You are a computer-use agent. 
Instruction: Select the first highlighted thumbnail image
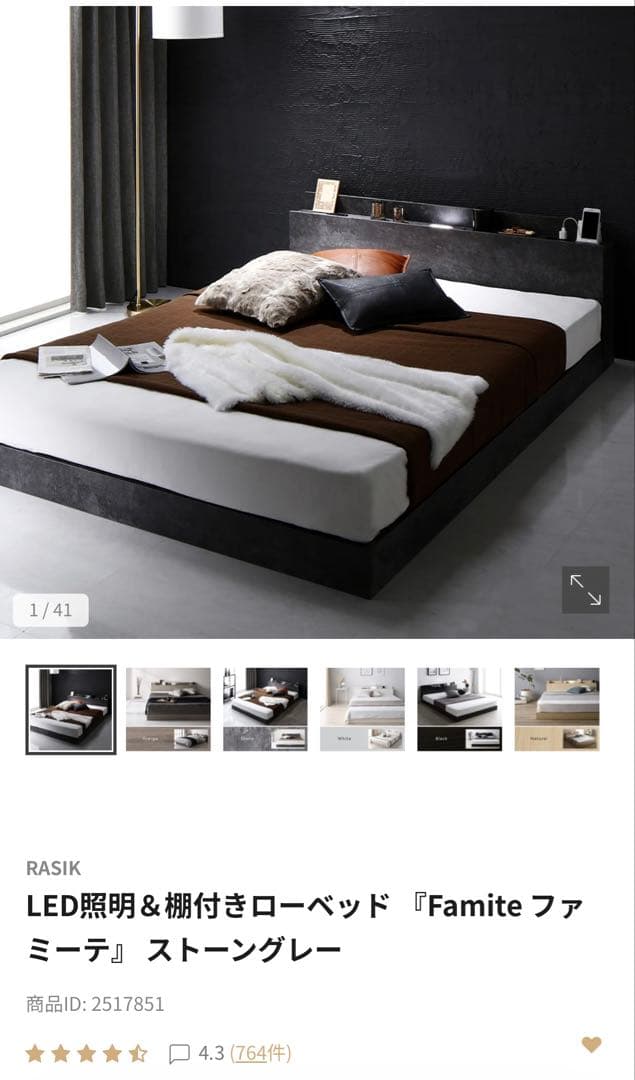[71, 709]
